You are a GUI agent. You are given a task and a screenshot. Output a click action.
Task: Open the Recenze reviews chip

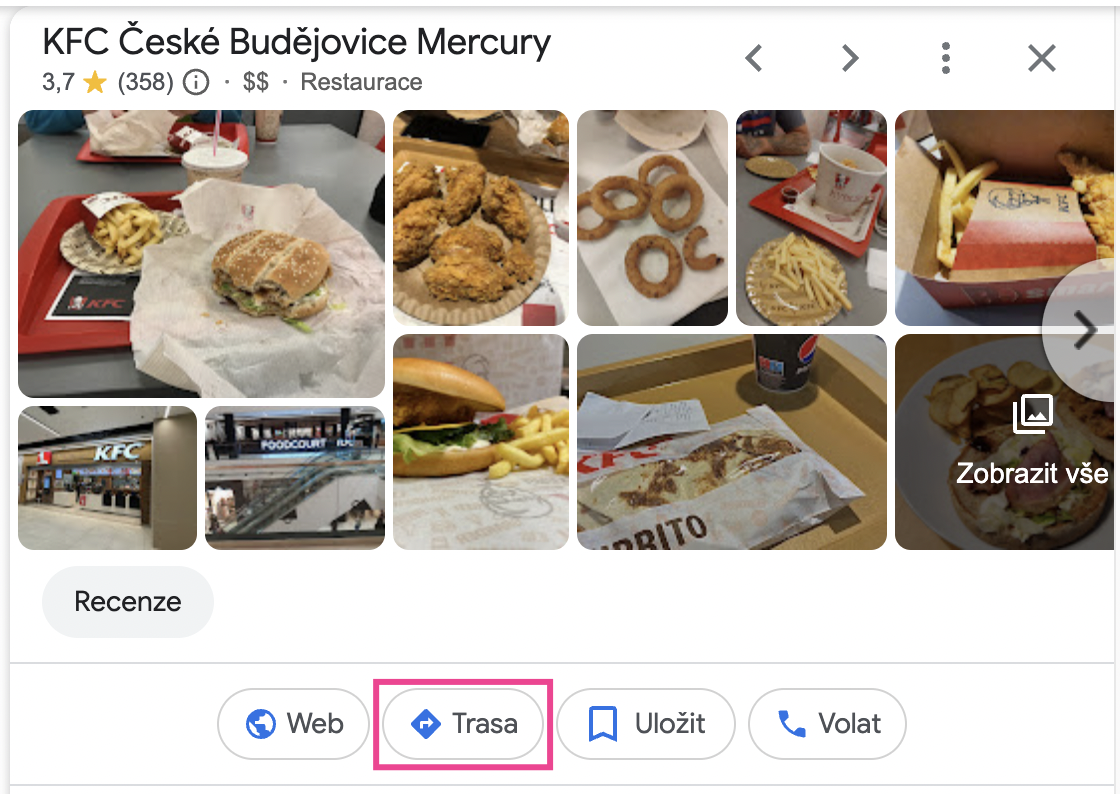coord(128,602)
